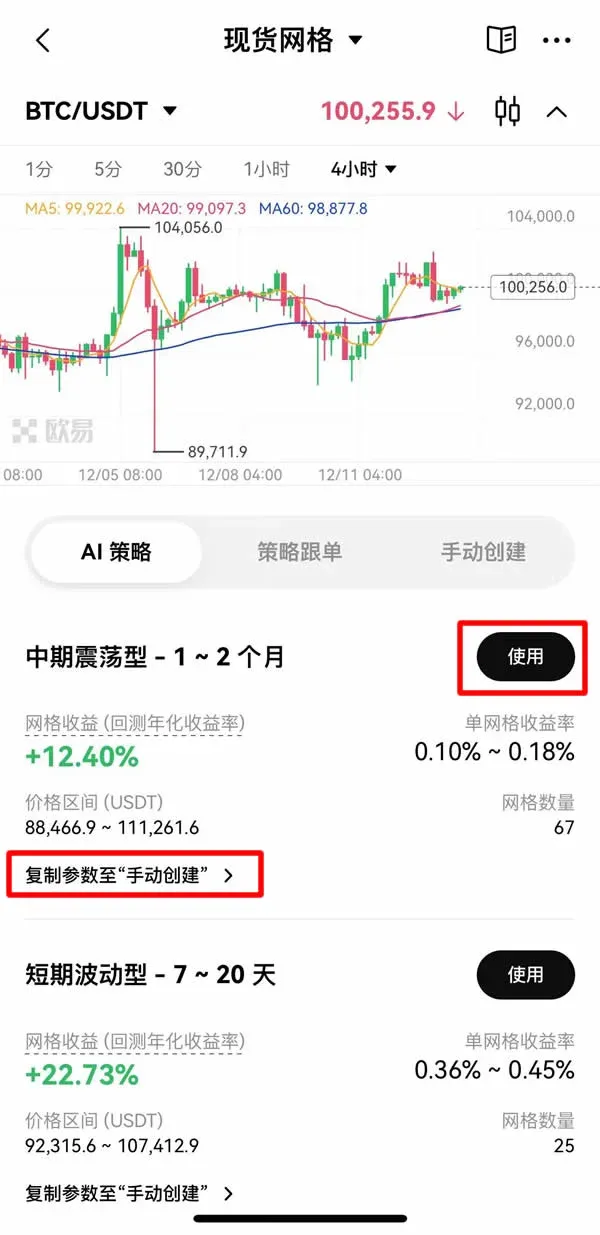
Task: Open the tutorial book icon
Action: tap(501, 41)
